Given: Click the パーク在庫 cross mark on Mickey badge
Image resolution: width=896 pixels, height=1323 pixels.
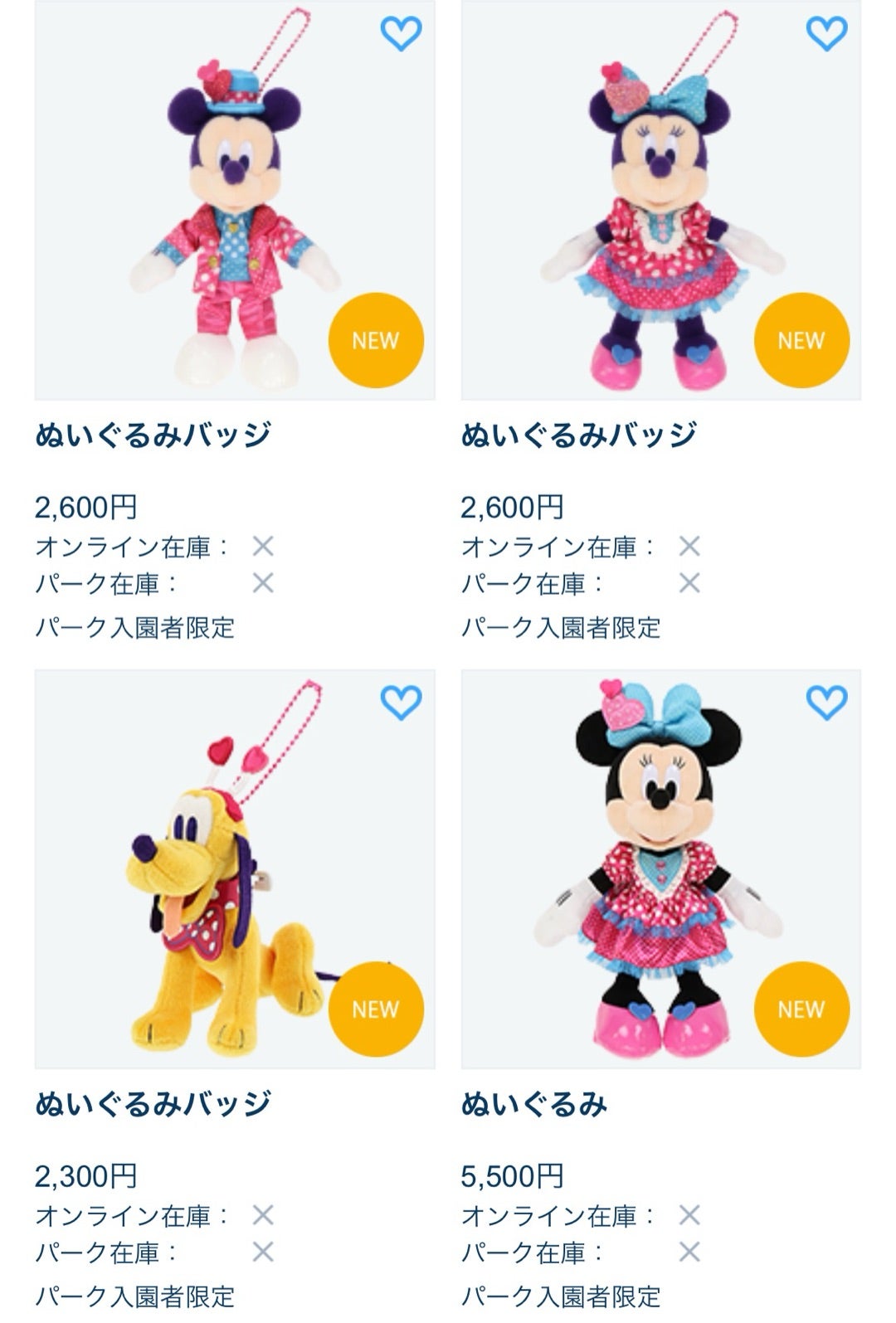Looking at the screenshot, I should point(262,582).
